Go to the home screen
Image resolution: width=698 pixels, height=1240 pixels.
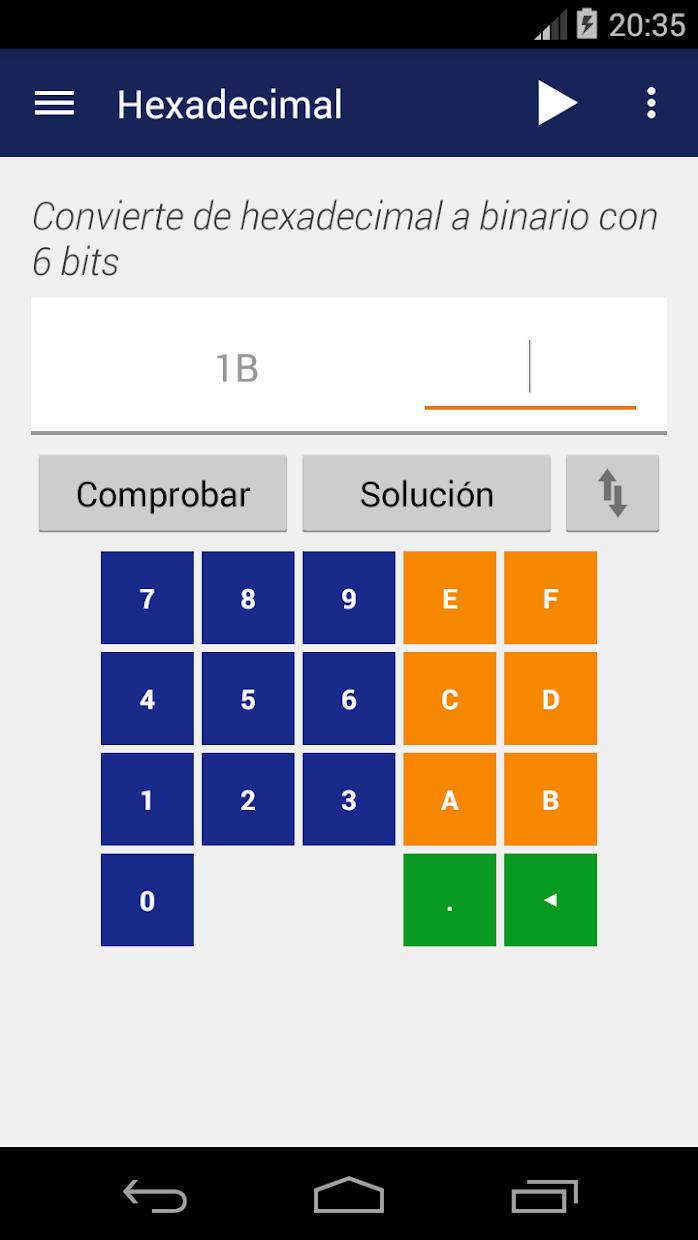[349, 1195]
